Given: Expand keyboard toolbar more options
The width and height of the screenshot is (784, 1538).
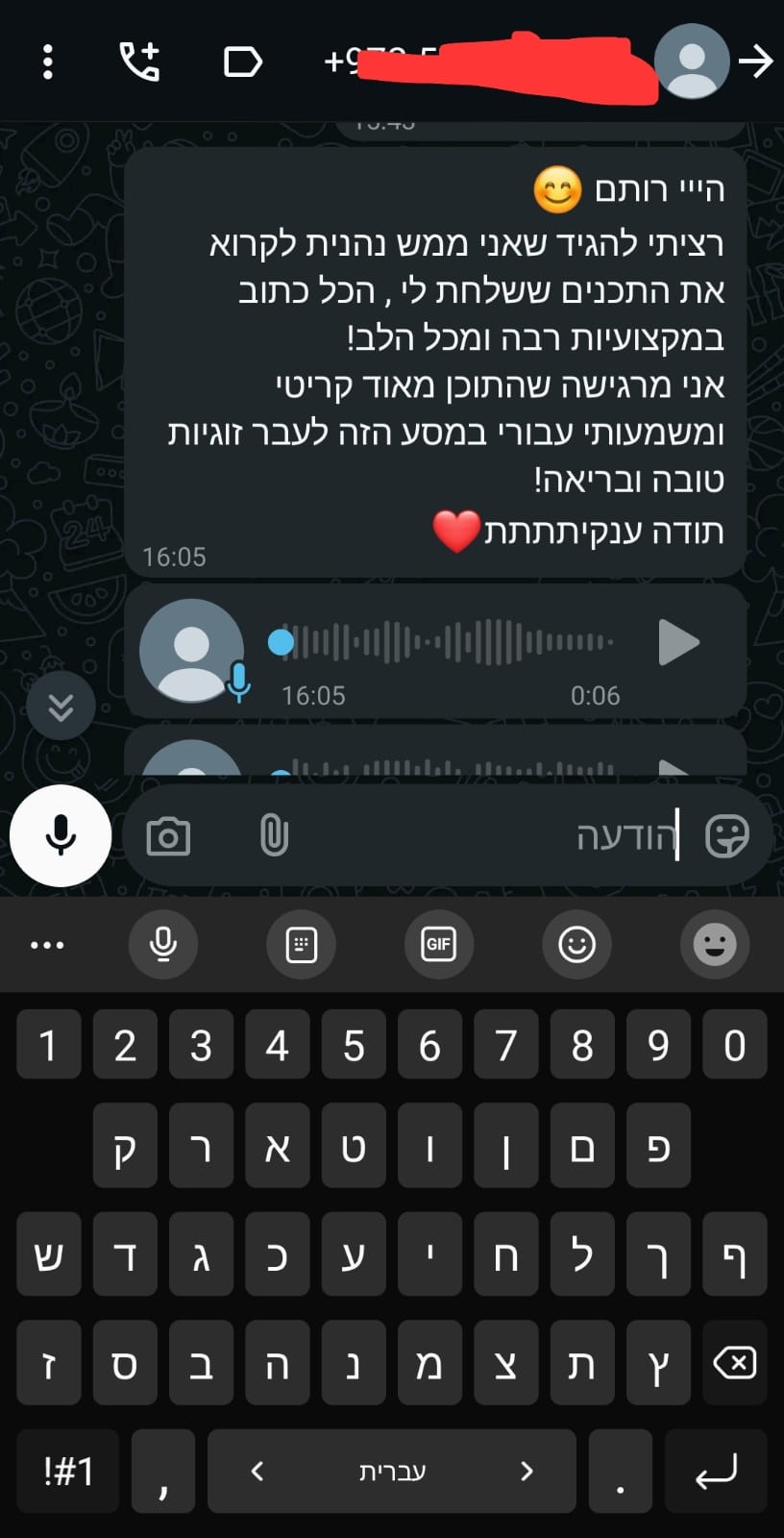Looking at the screenshot, I should click(x=47, y=945).
